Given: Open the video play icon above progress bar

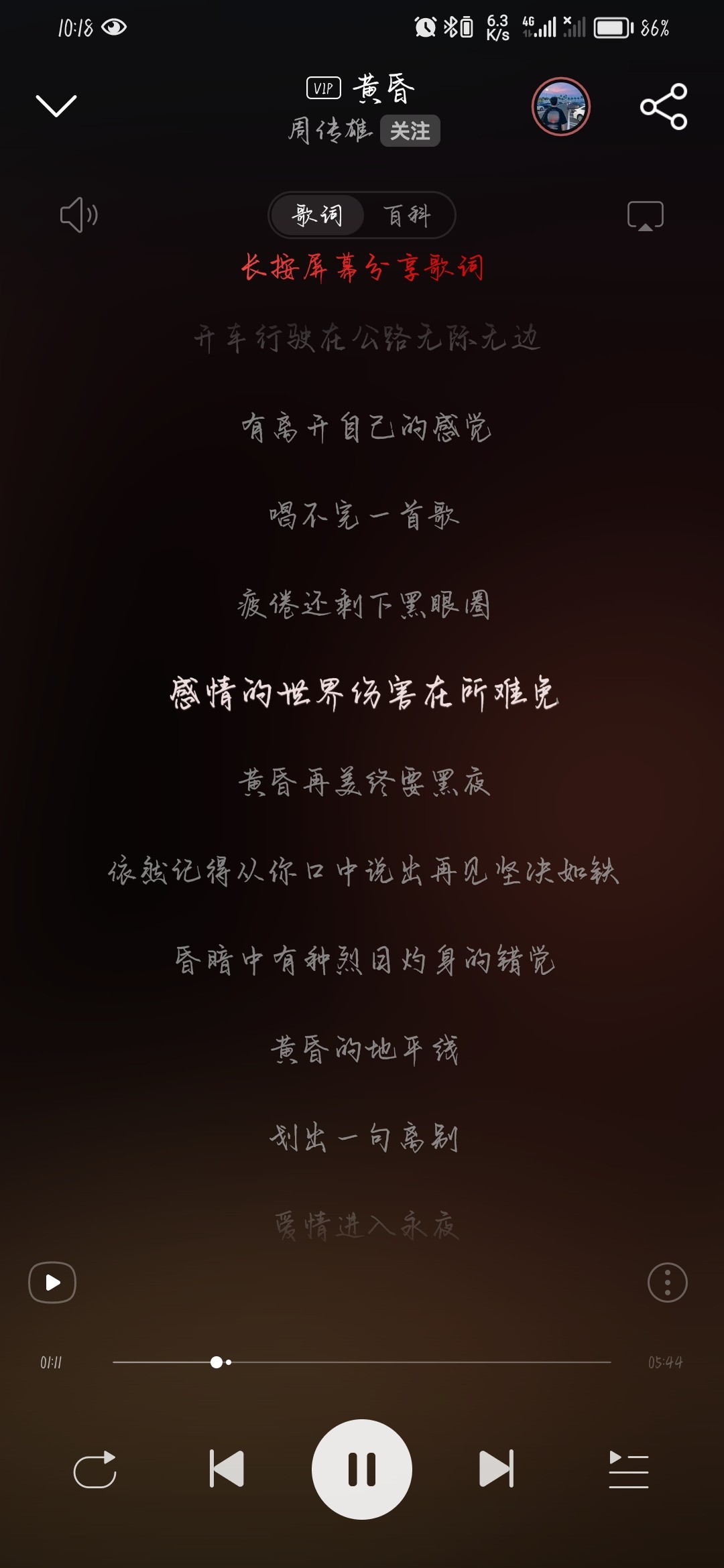Looking at the screenshot, I should (x=52, y=1282).
